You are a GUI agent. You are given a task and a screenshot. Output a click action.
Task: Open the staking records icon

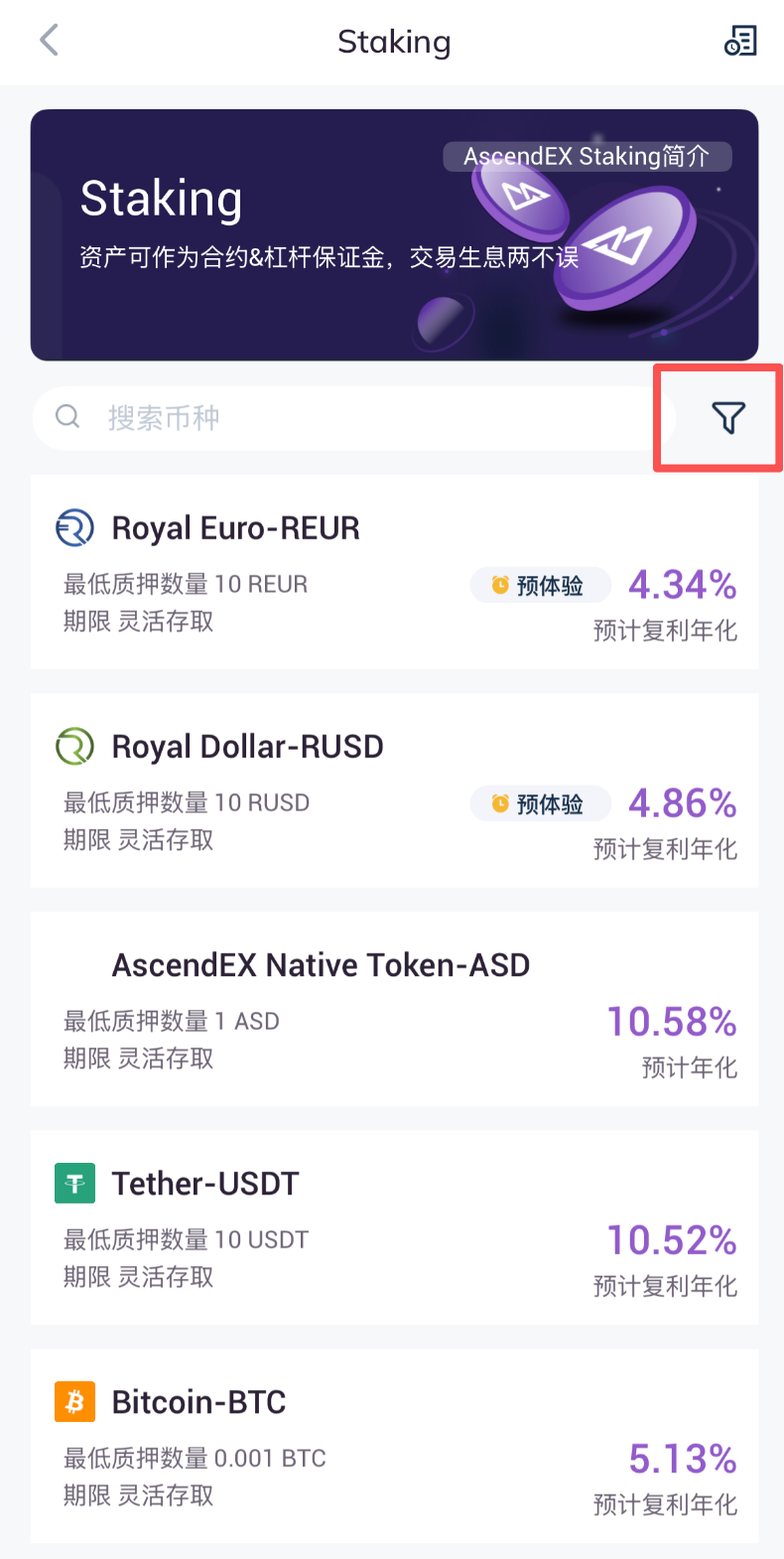740,41
